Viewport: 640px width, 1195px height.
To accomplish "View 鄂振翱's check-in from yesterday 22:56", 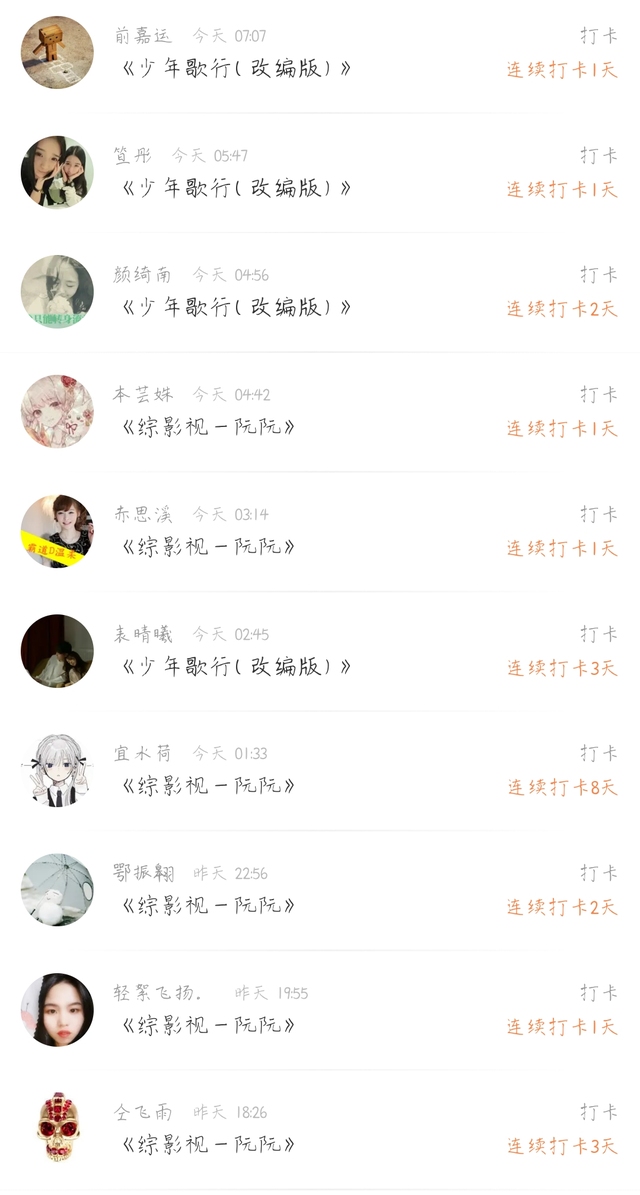I will point(320,890).
